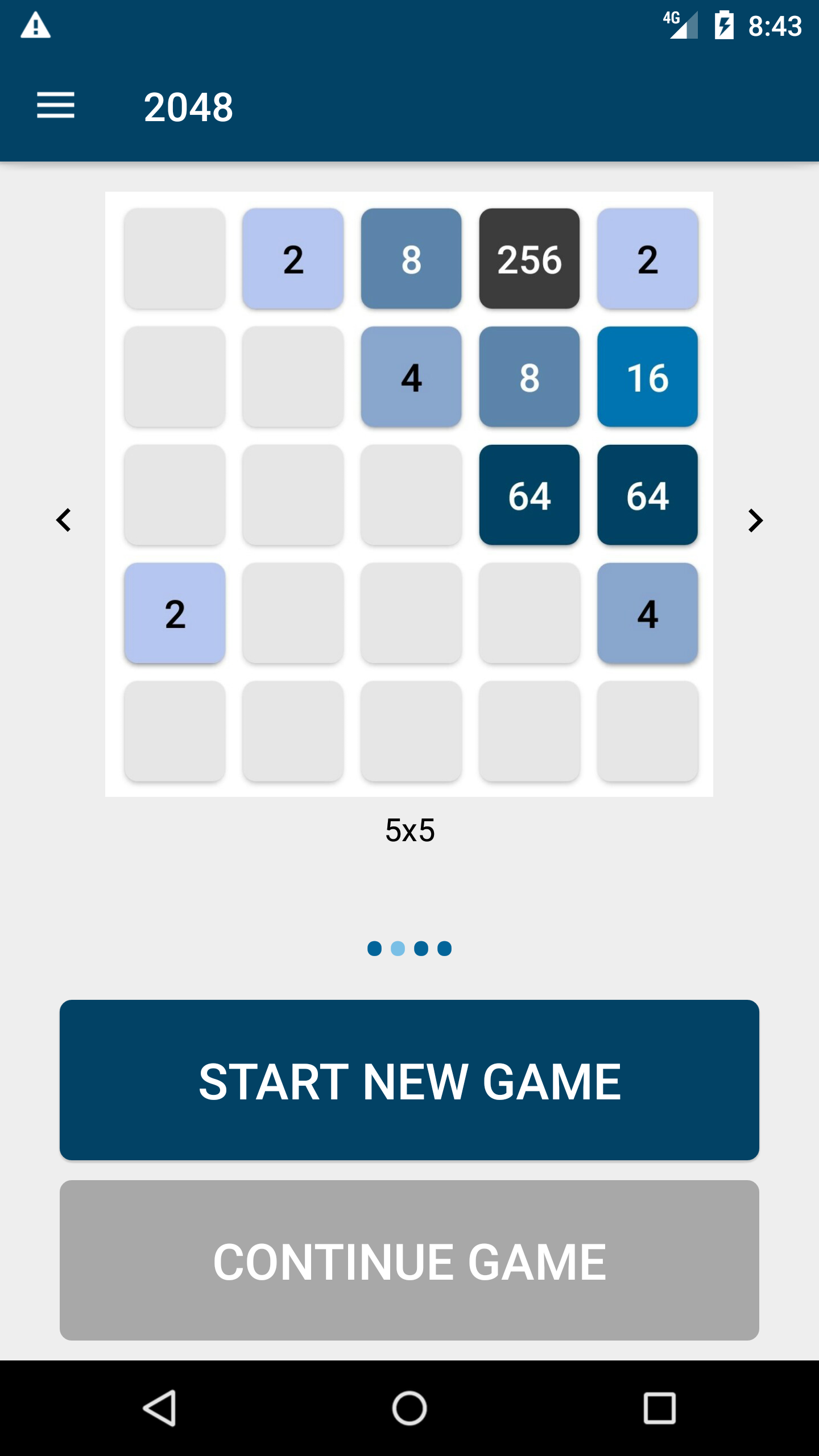Open the hamburger navigation drawer
The width and height of the screenshot is (819, 1456).
(56, 106)
